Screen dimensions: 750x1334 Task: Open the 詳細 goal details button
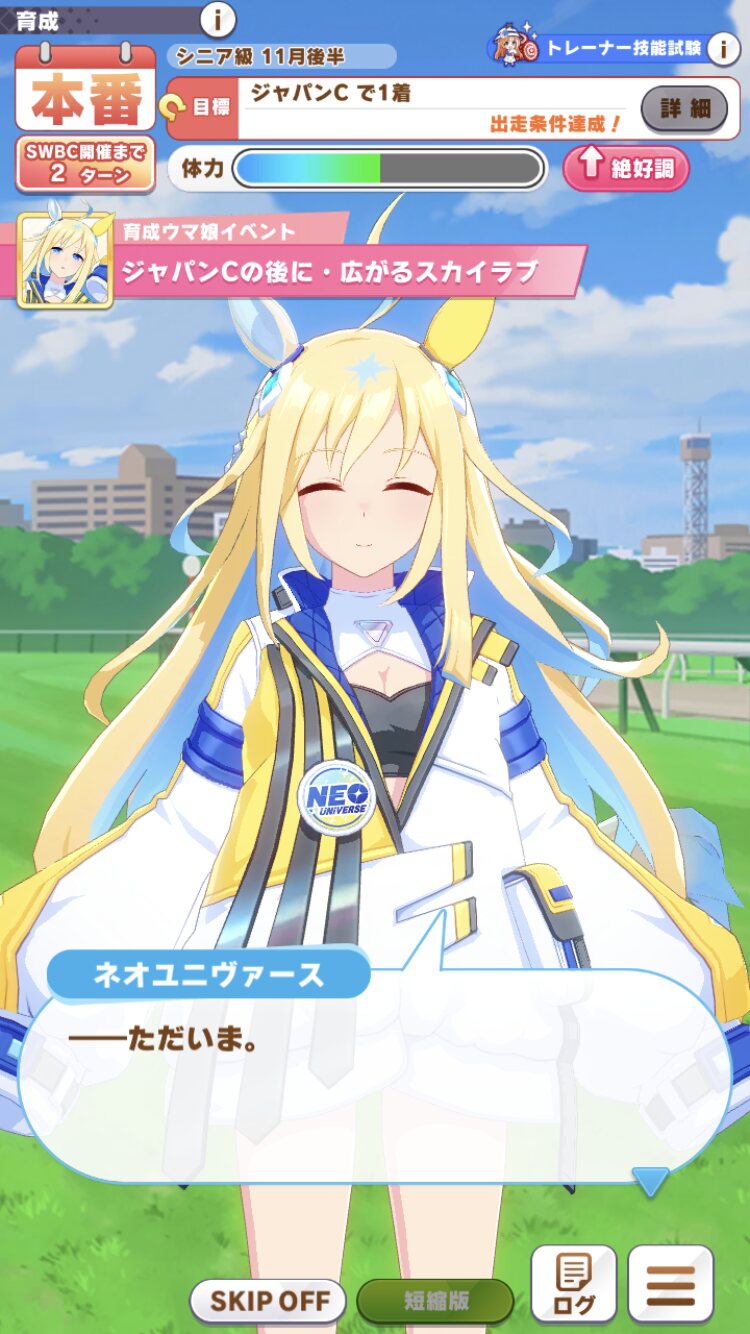coord(684,108)
